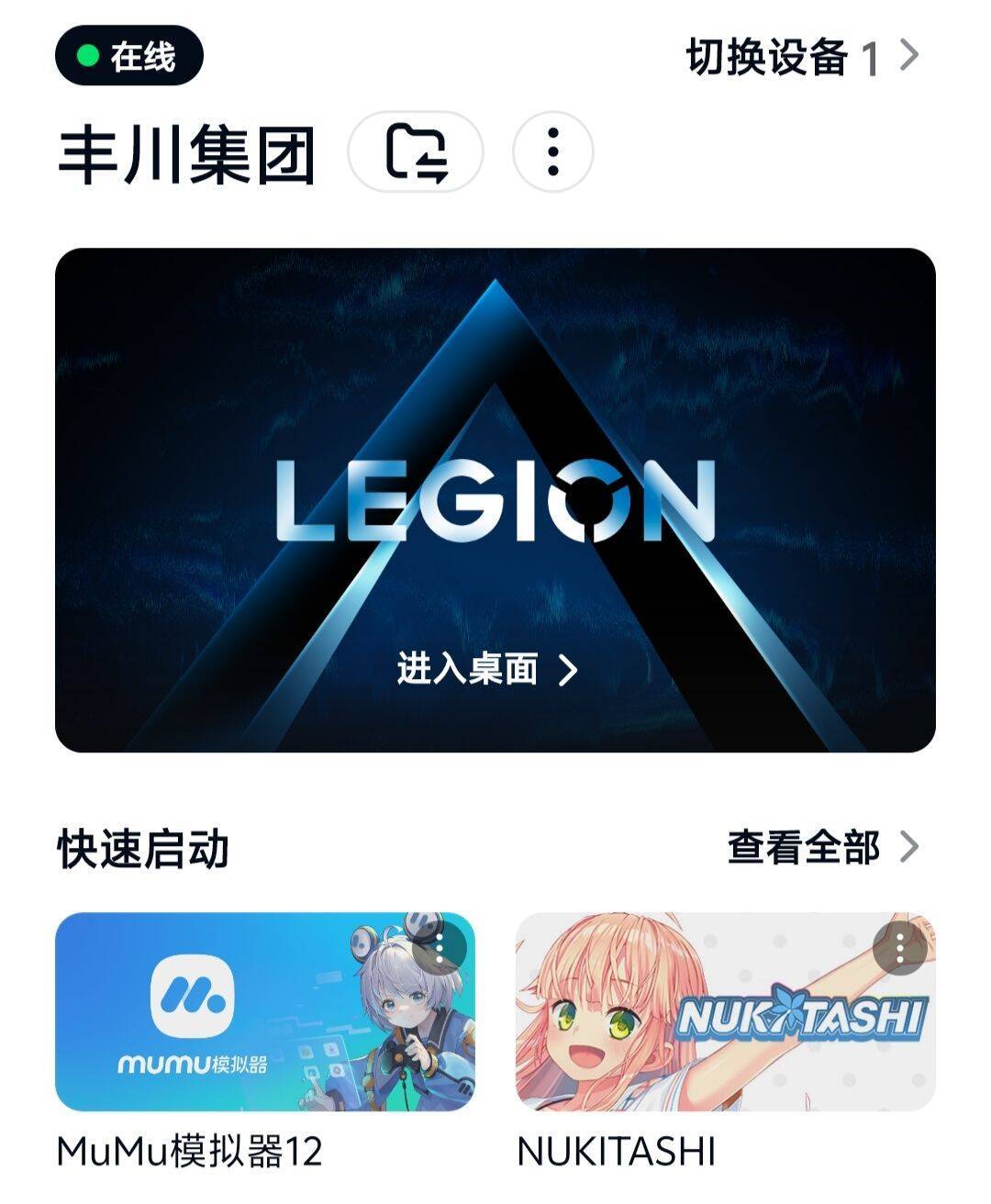Enter the desktop via 进入桌面
The height and width of the screenshot is (1204, 991).
487,669
